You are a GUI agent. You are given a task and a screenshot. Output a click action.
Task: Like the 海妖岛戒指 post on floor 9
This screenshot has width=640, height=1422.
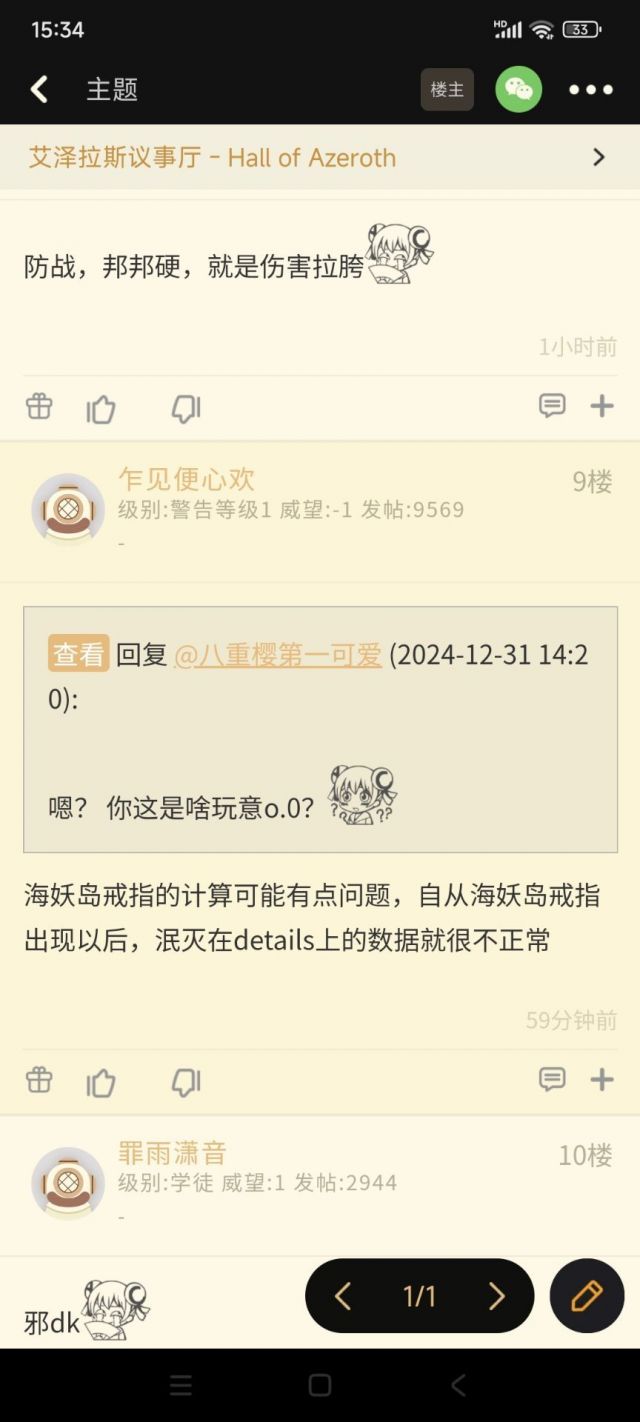pyautogui.click(x=101, y=1081)
